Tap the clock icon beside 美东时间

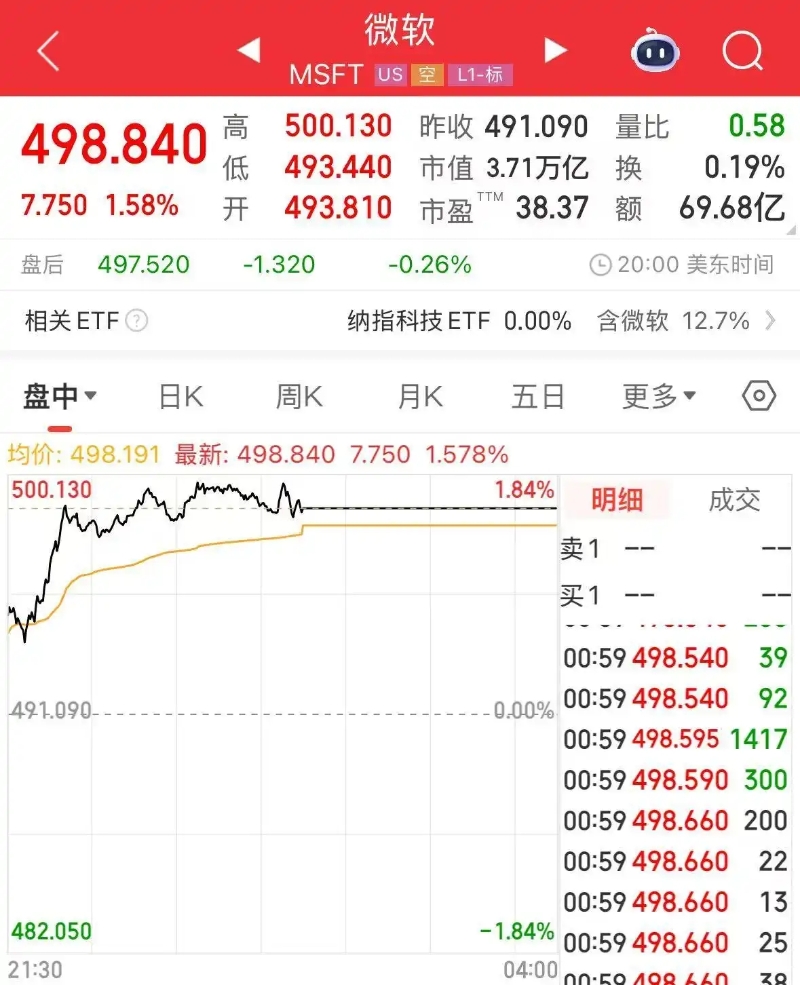(600, 264)
